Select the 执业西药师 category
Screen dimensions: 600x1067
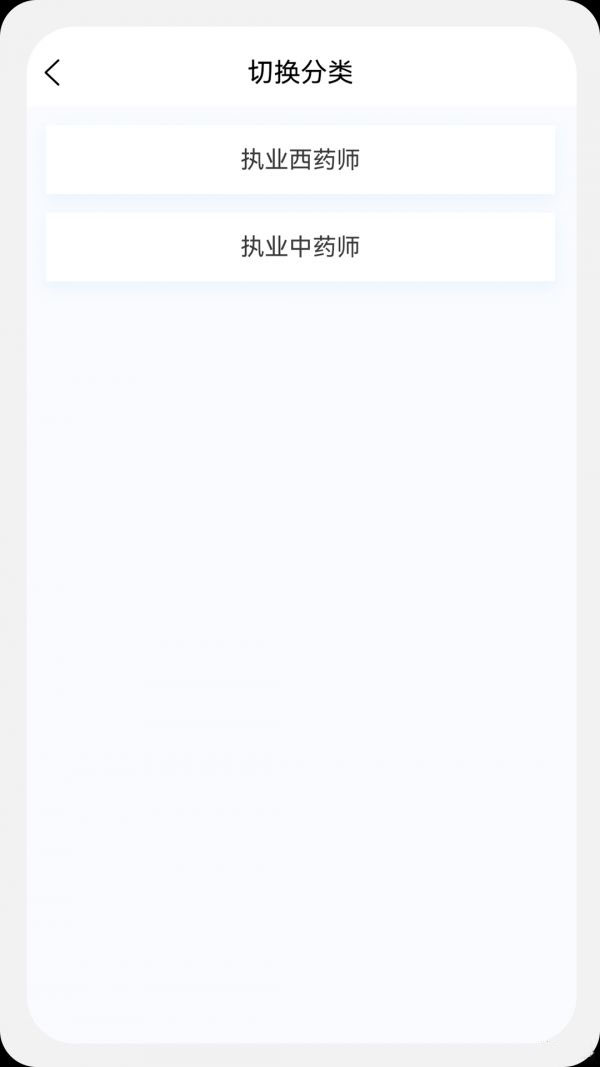[x=300, y=159]
